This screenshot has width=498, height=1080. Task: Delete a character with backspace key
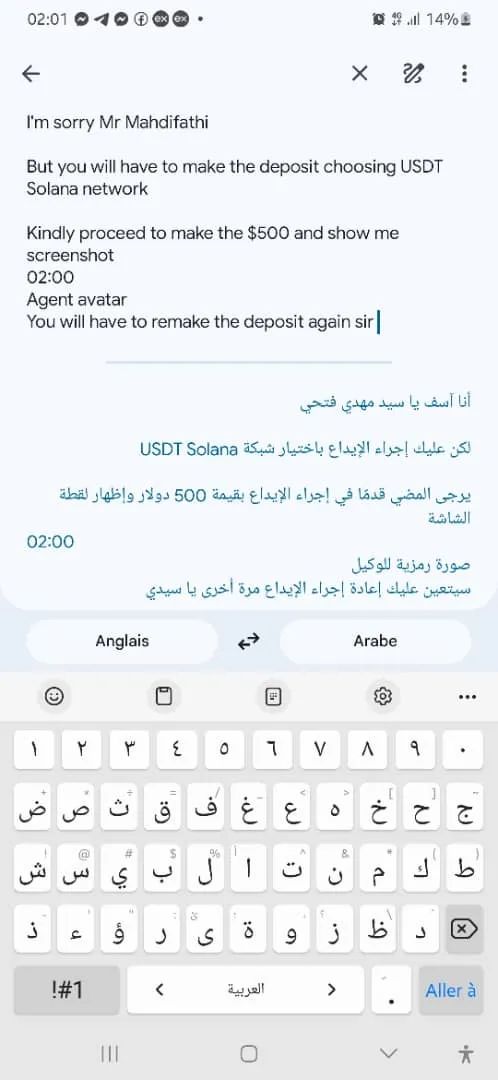tap(464, 929)
